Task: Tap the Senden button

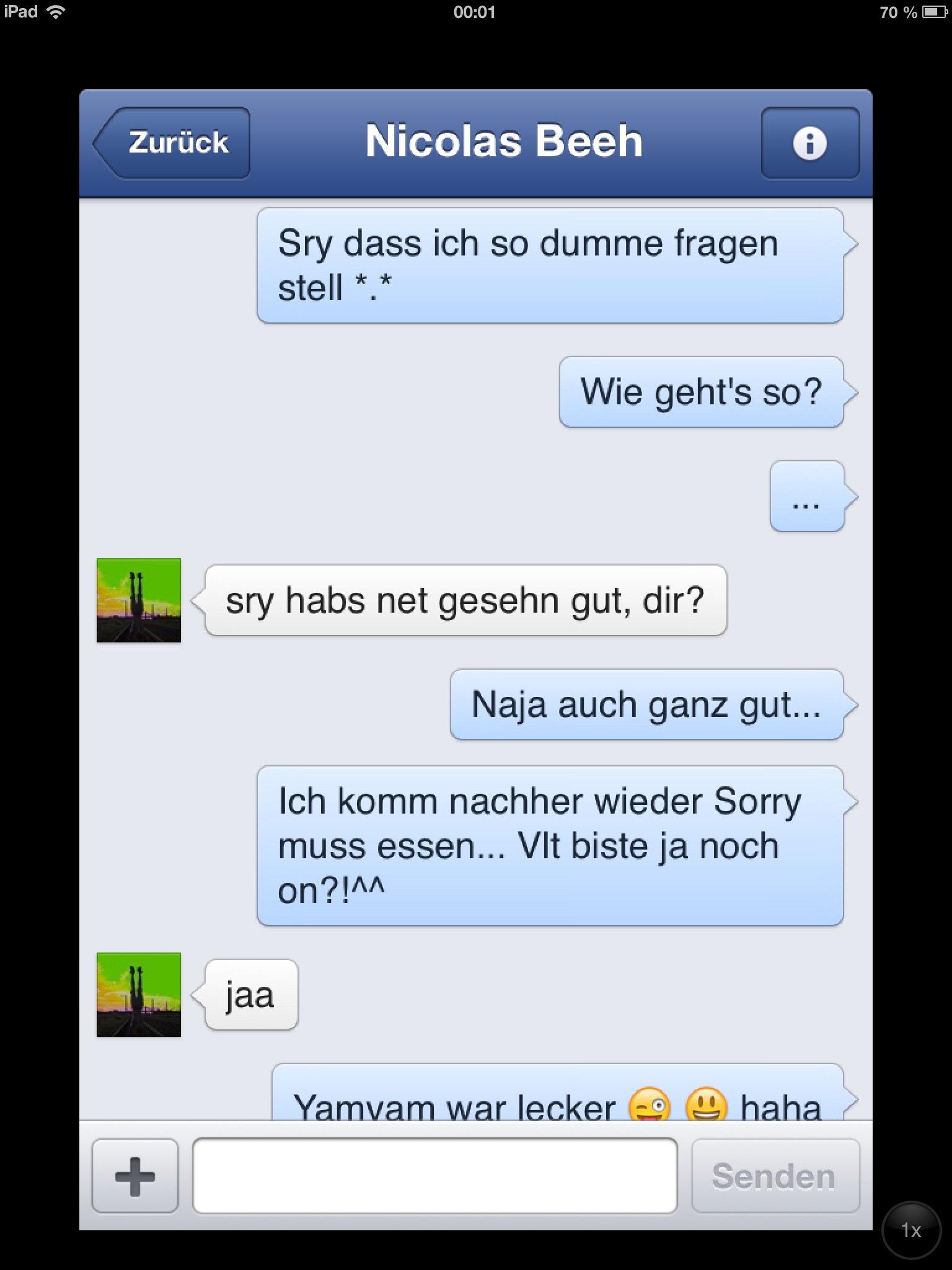Action: pos(775,1176)
